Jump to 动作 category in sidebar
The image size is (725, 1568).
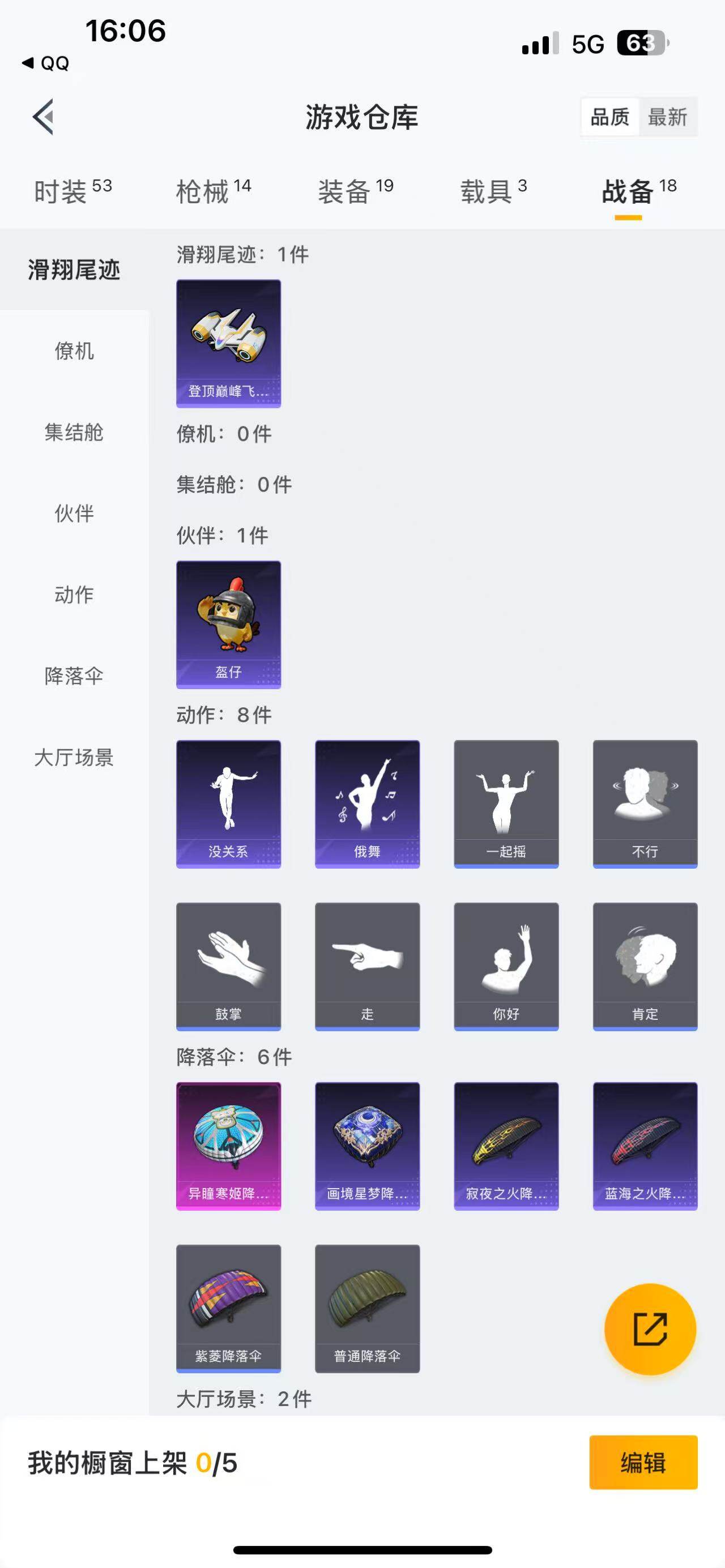point(74,595)
